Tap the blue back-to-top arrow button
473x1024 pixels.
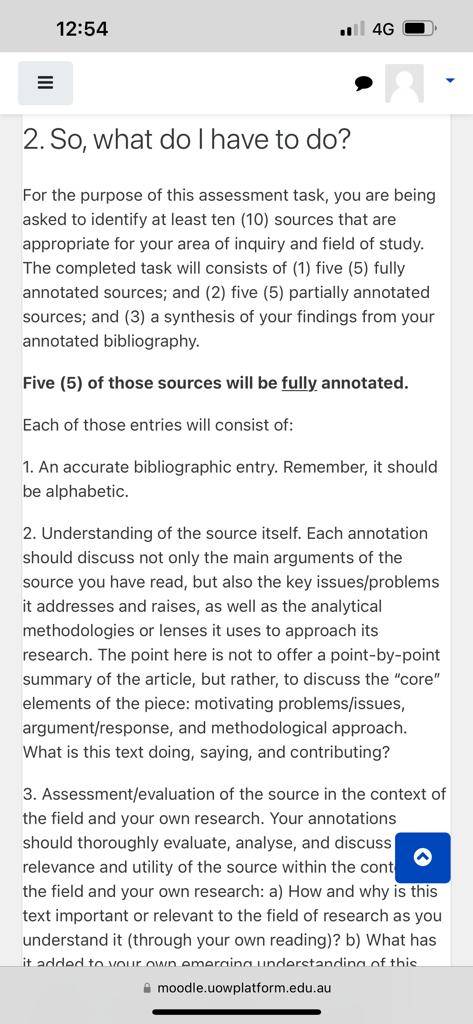pos(423,857)
